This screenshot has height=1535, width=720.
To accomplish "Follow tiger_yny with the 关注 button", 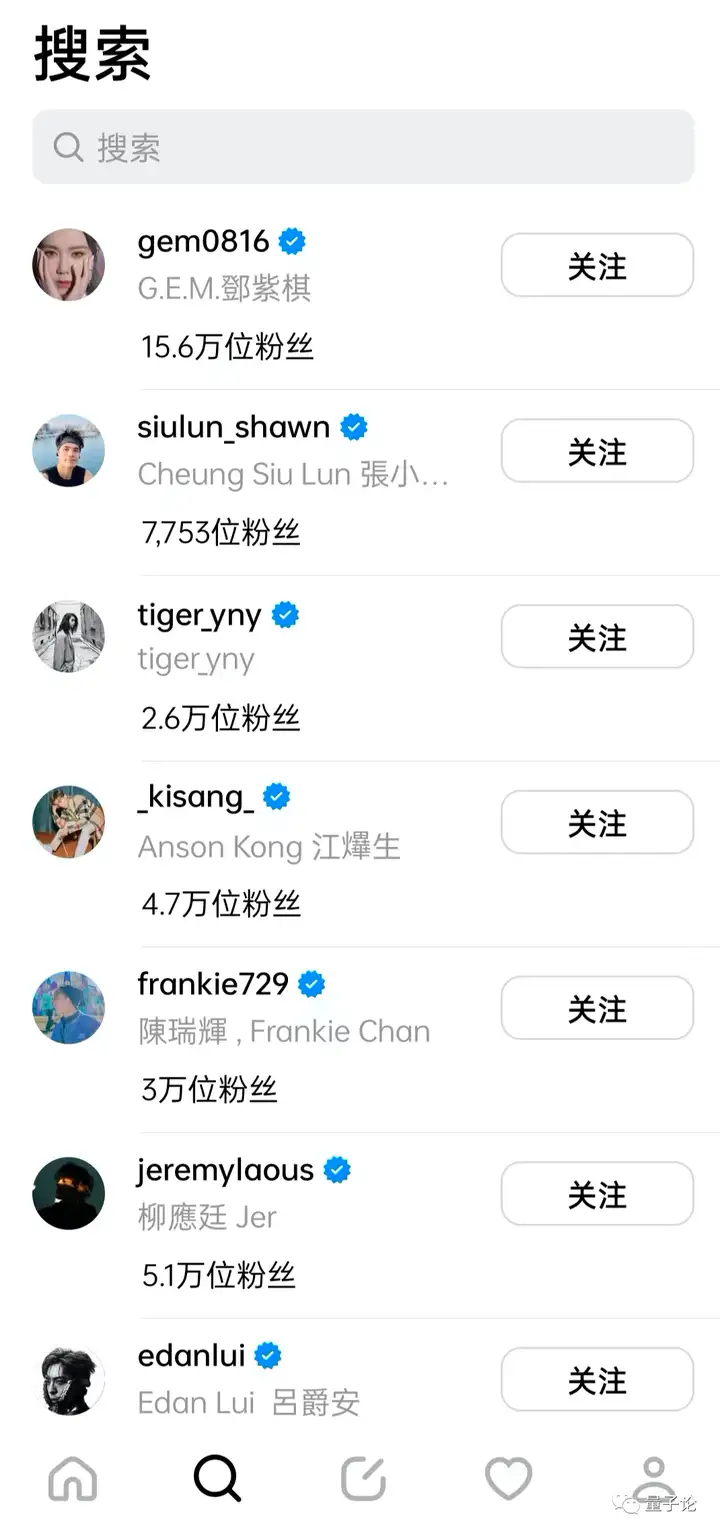I will [x=597, y=637].
